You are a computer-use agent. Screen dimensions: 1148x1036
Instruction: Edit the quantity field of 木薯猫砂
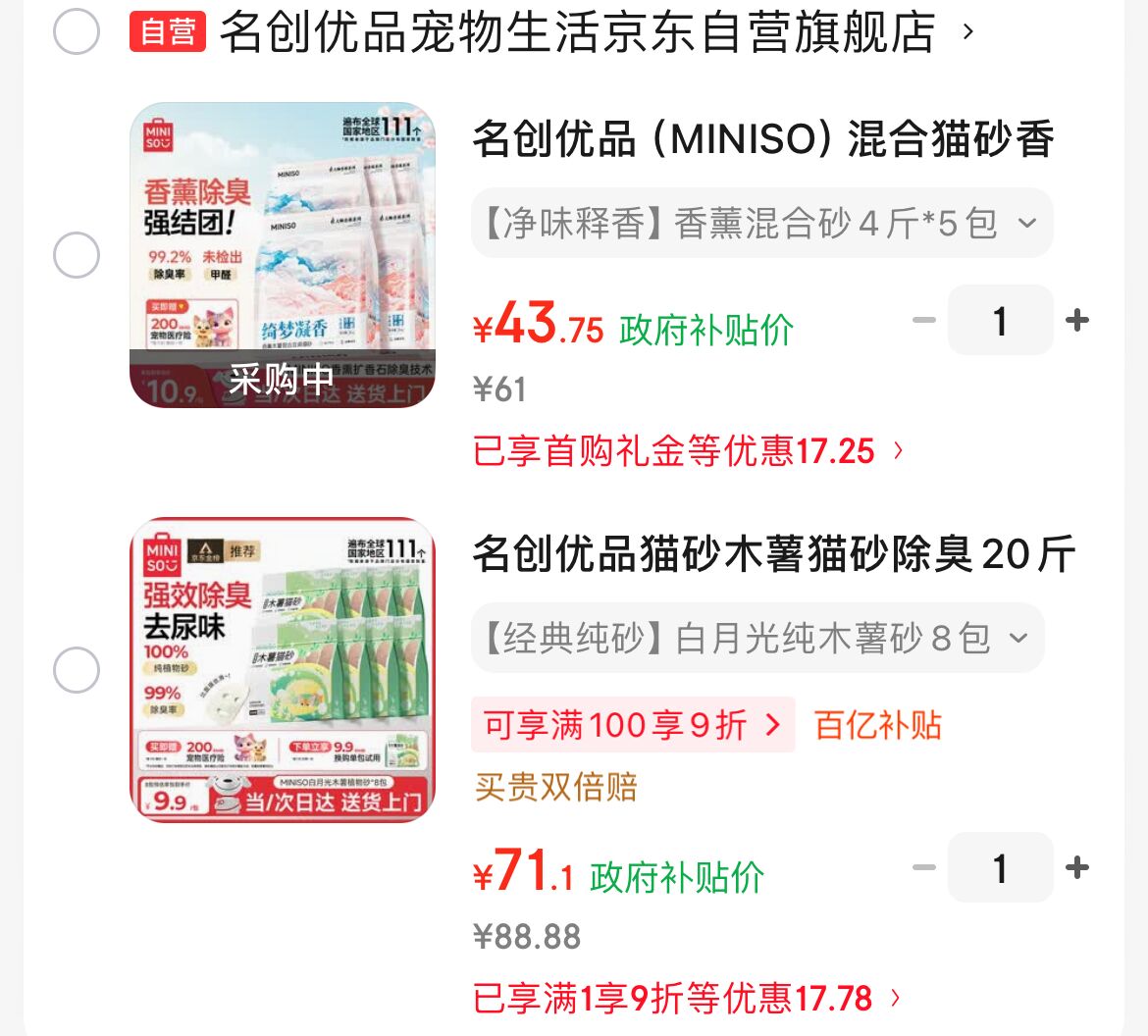coord(1000,868)
